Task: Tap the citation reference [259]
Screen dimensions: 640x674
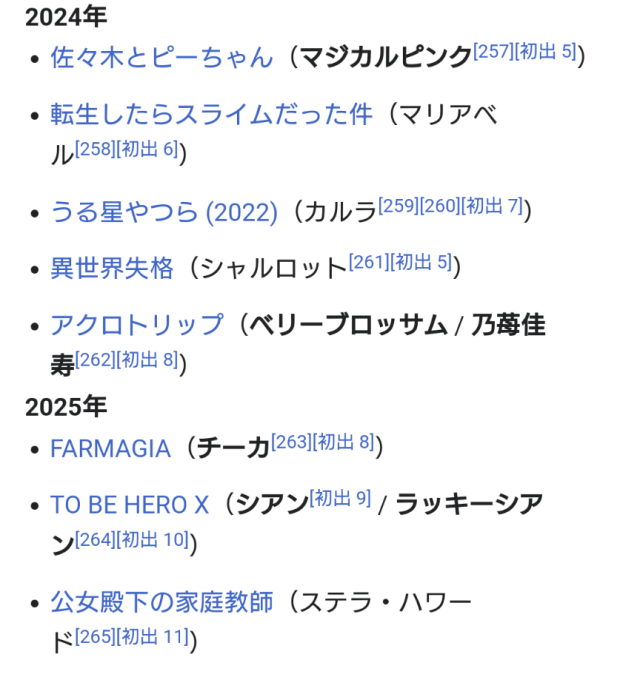Action: pos(397,205)
